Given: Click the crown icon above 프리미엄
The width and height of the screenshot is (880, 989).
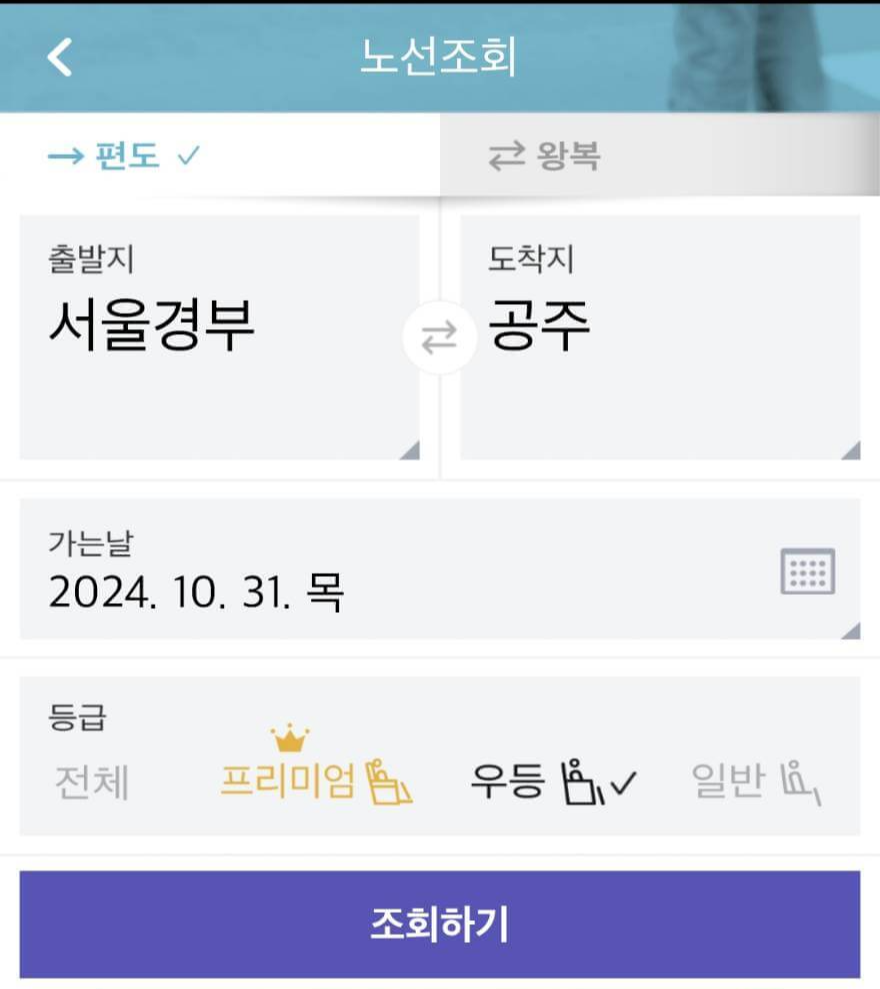Looking at the screenshot, I should pyautogui.click(x=288, y=741).
